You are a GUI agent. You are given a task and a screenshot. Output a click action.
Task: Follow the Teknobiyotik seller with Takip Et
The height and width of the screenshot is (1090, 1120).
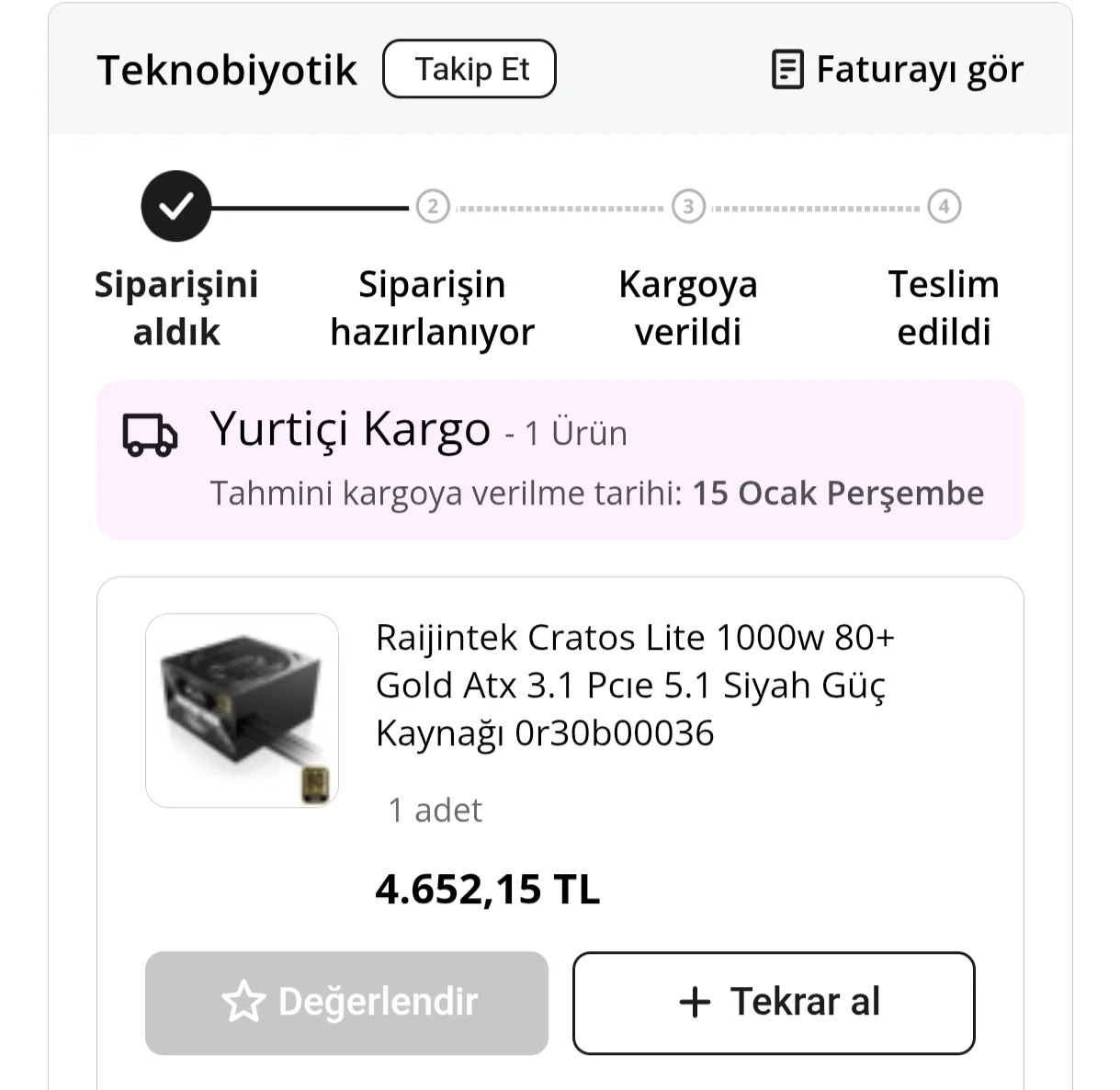[469, 69]
